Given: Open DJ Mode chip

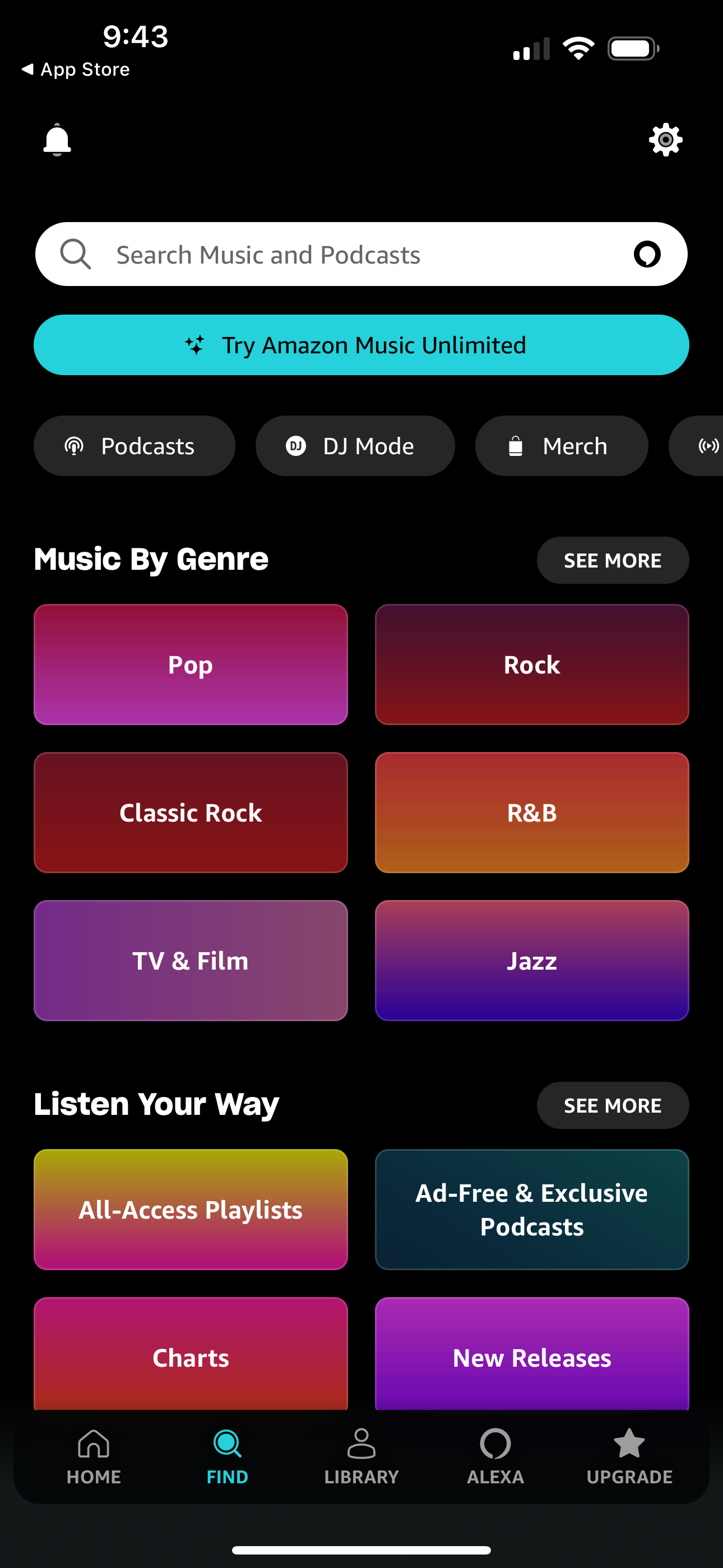Looking at the screenshot, I should pos(355,446).
